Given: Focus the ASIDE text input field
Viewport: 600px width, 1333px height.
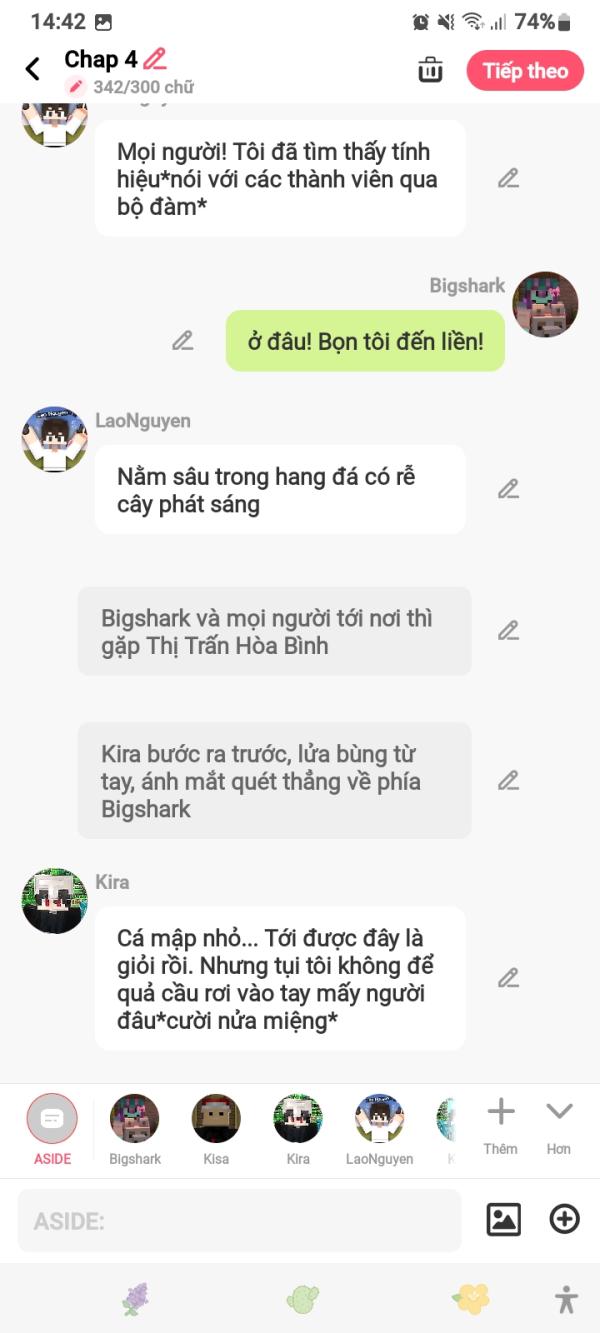Looking at the screenshot, I should 240,1221.
